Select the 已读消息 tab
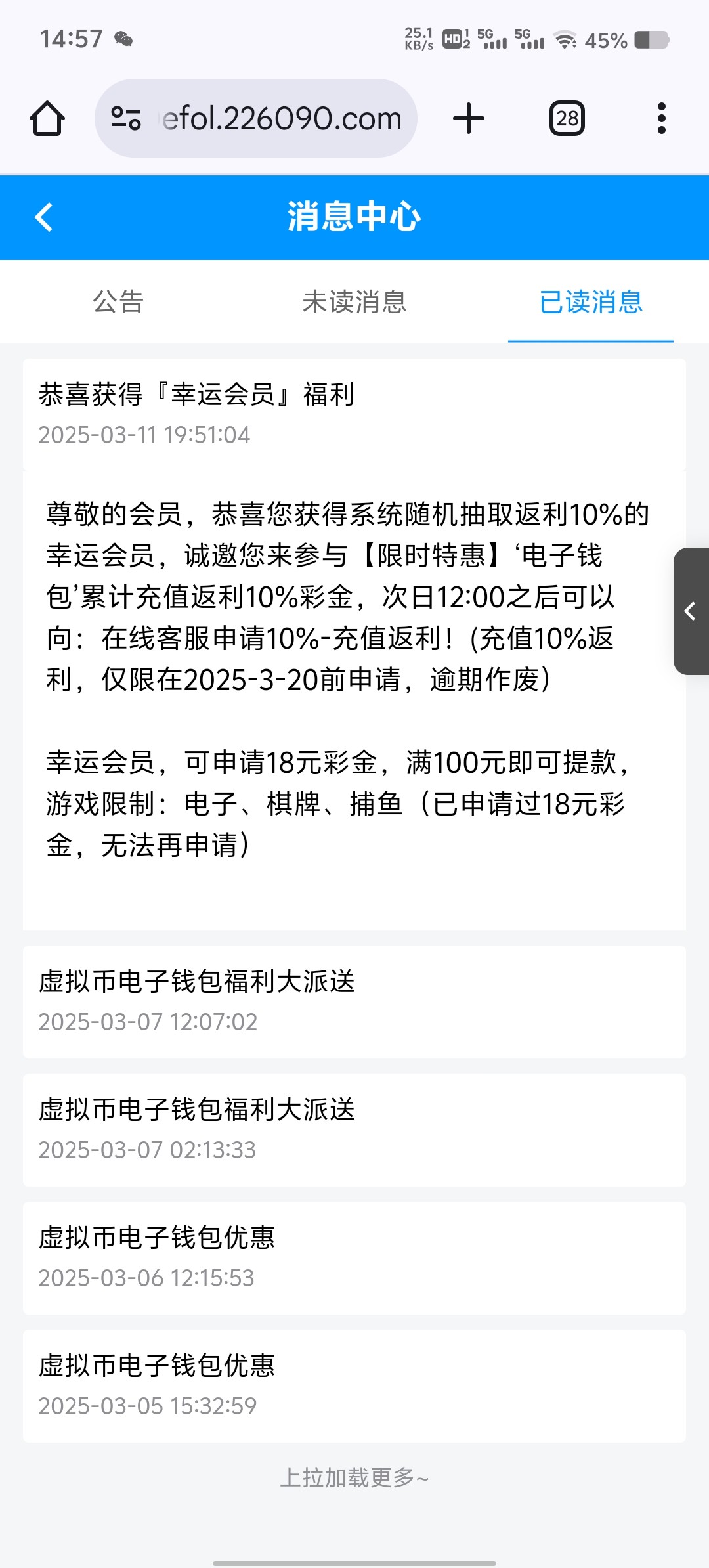This screenshot has width=709, height=1568. tap(591, 302)
